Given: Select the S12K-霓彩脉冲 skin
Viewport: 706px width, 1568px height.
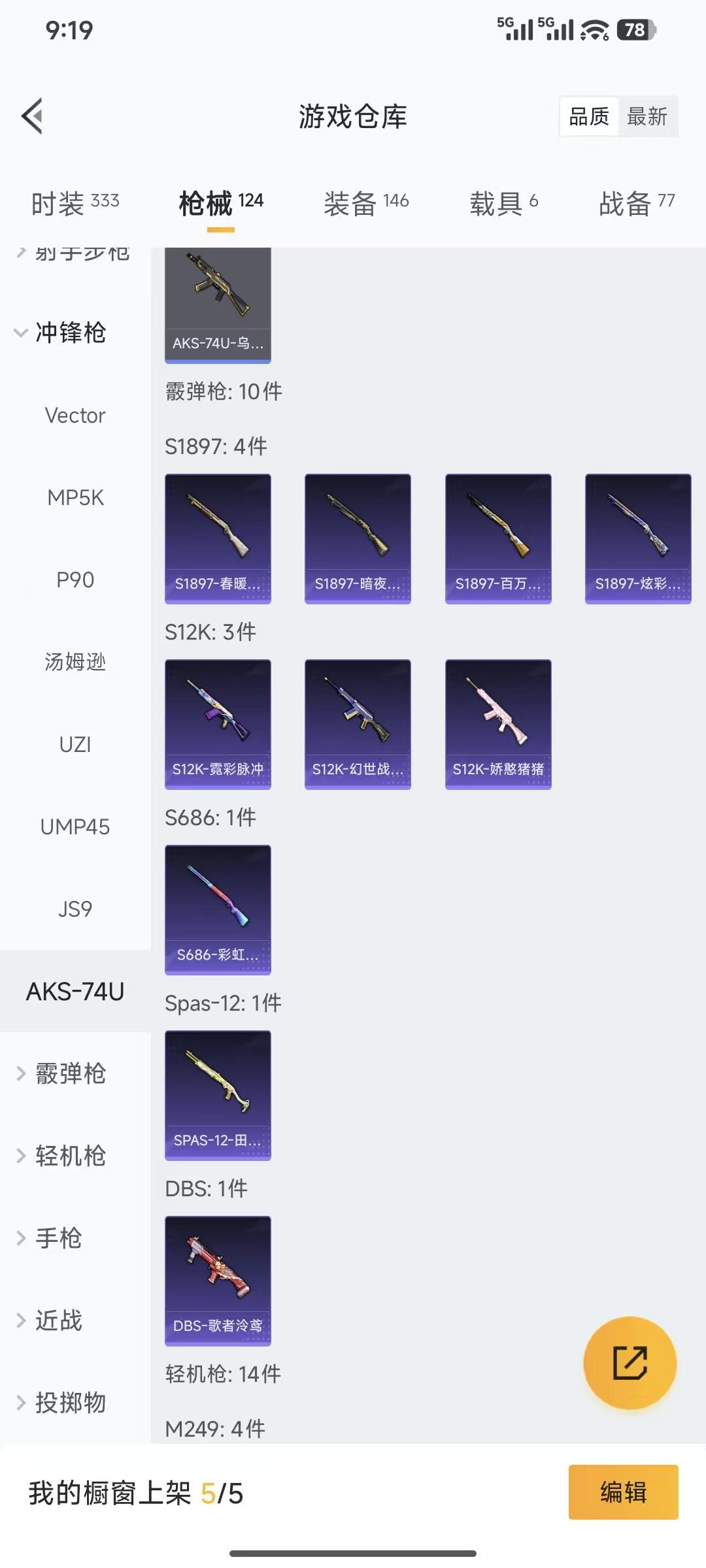Looking at the screenshot, I should tap(218, 722).
